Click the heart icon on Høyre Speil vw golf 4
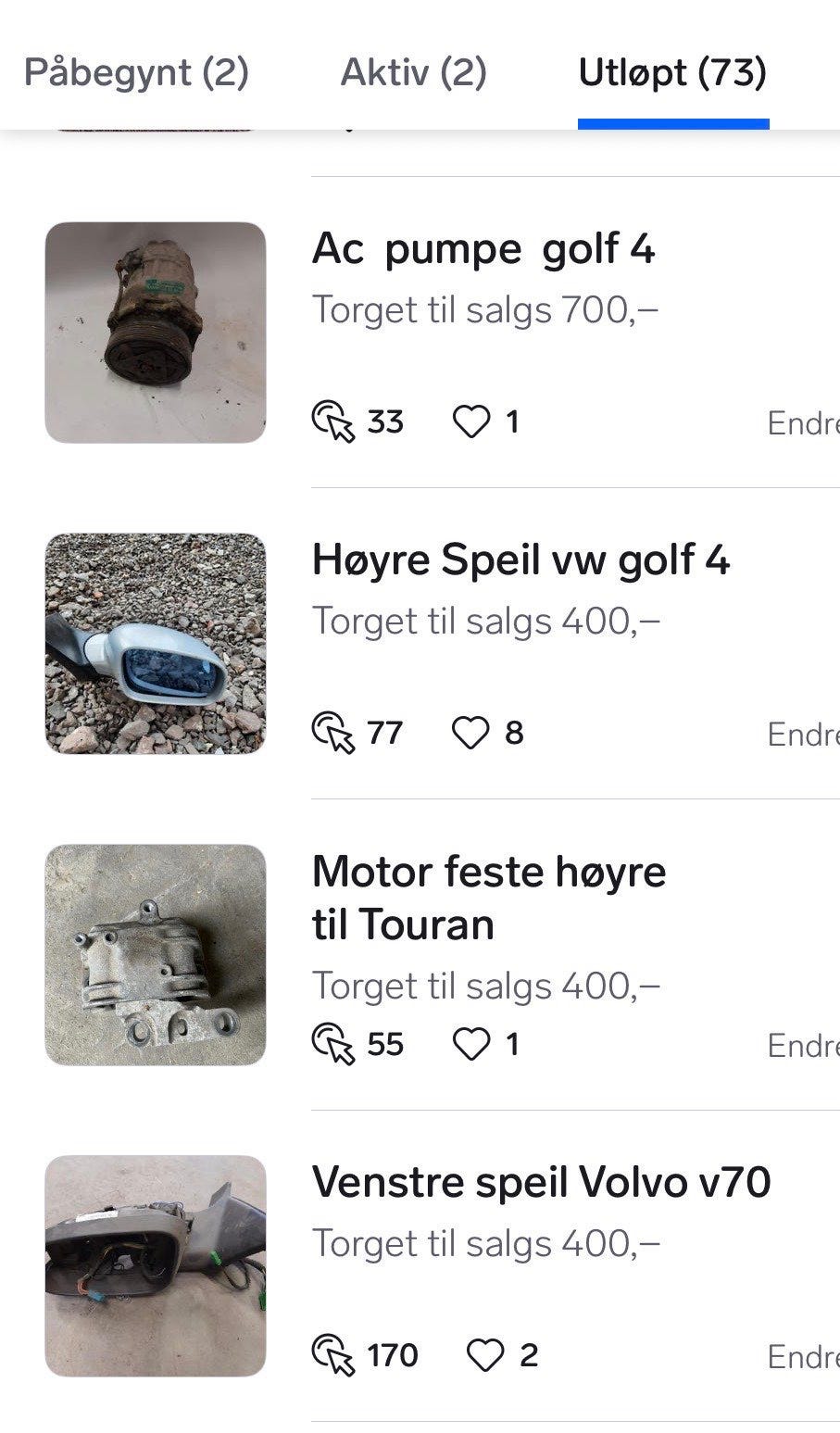The width and height of the screenshot is (840, 1433). click(474, 732)
